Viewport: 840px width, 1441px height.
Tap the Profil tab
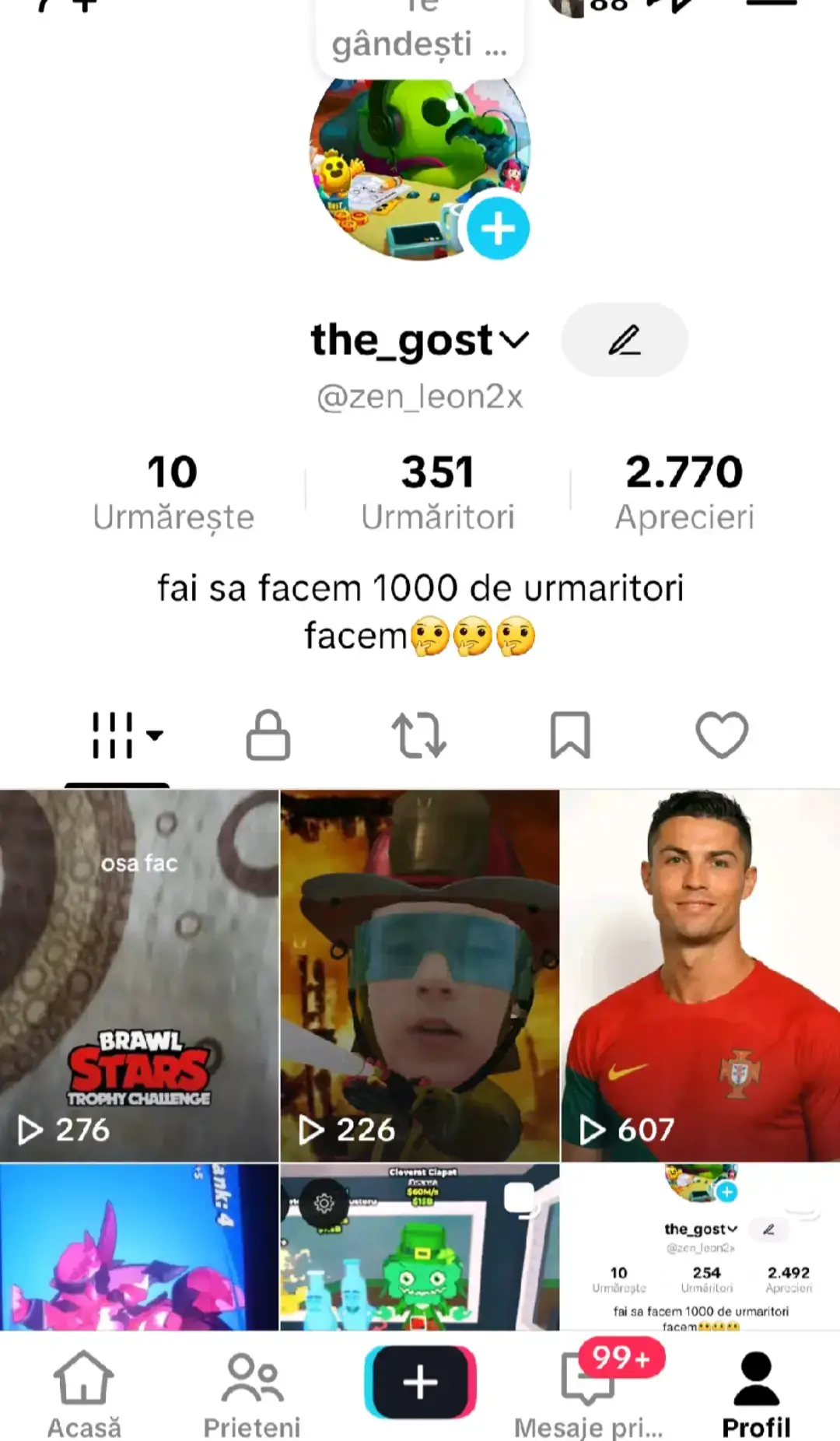point(756,1394)
